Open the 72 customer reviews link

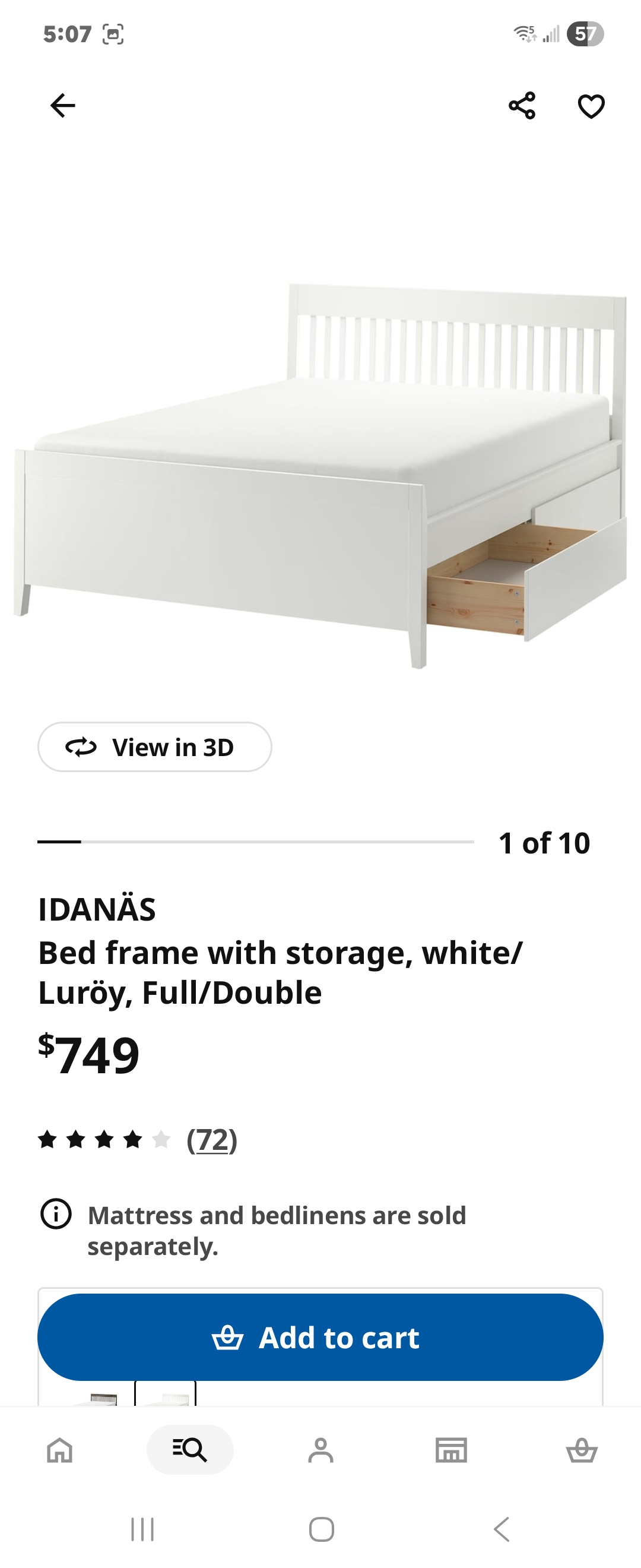click(x=212, y=1140)
